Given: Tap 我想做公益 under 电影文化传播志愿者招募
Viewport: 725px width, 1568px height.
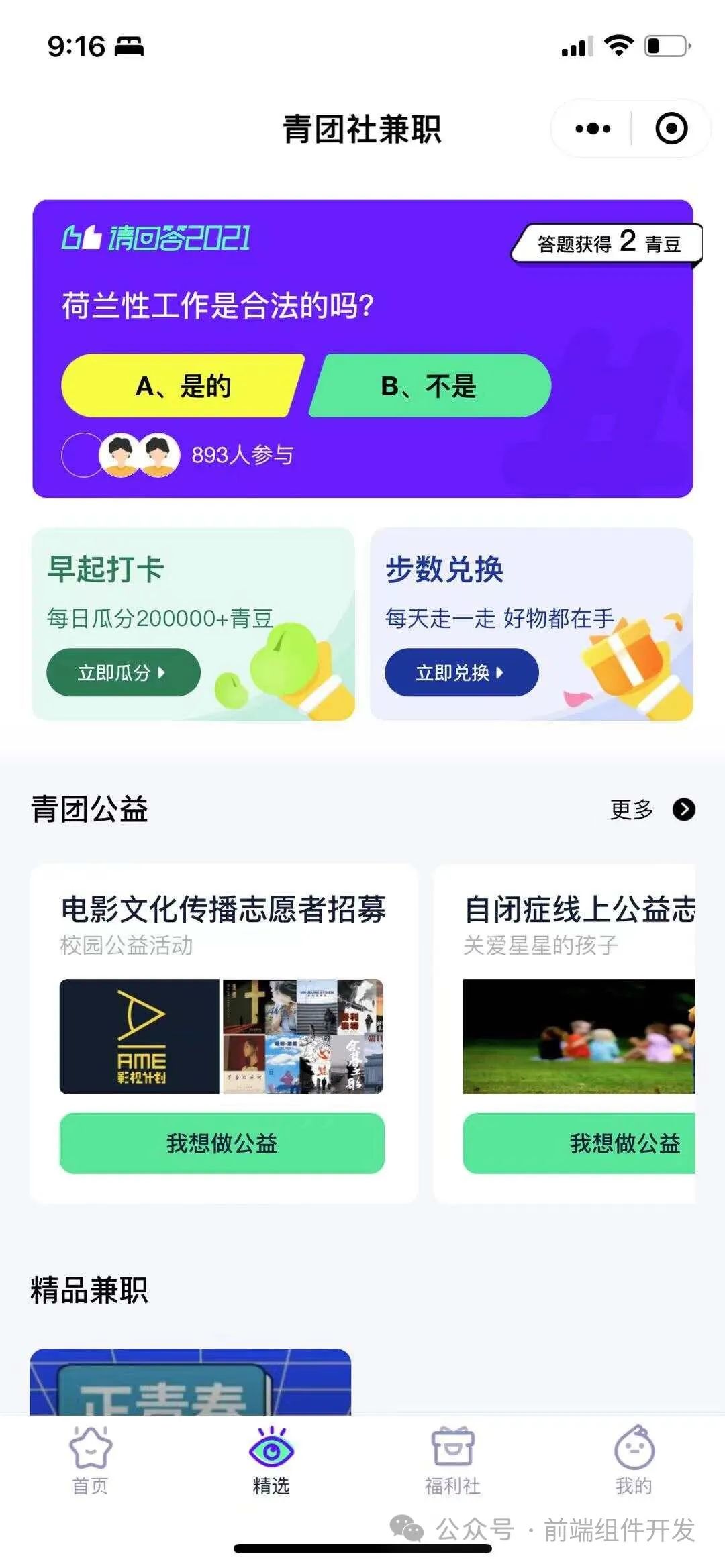Looking at the screenshot, I should point(222,1143).
